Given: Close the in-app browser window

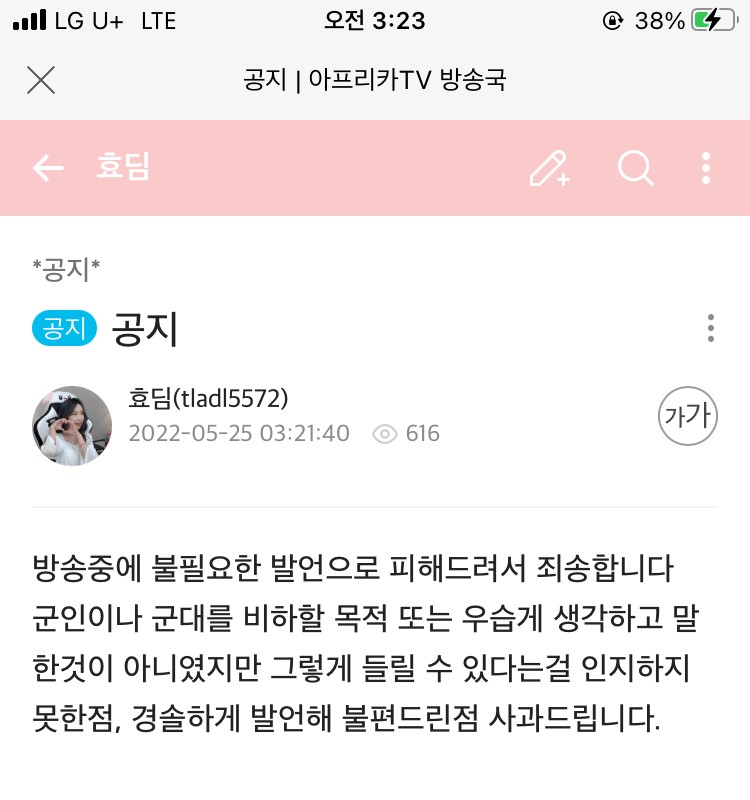Looking at the screenshot, I should 41,80.
